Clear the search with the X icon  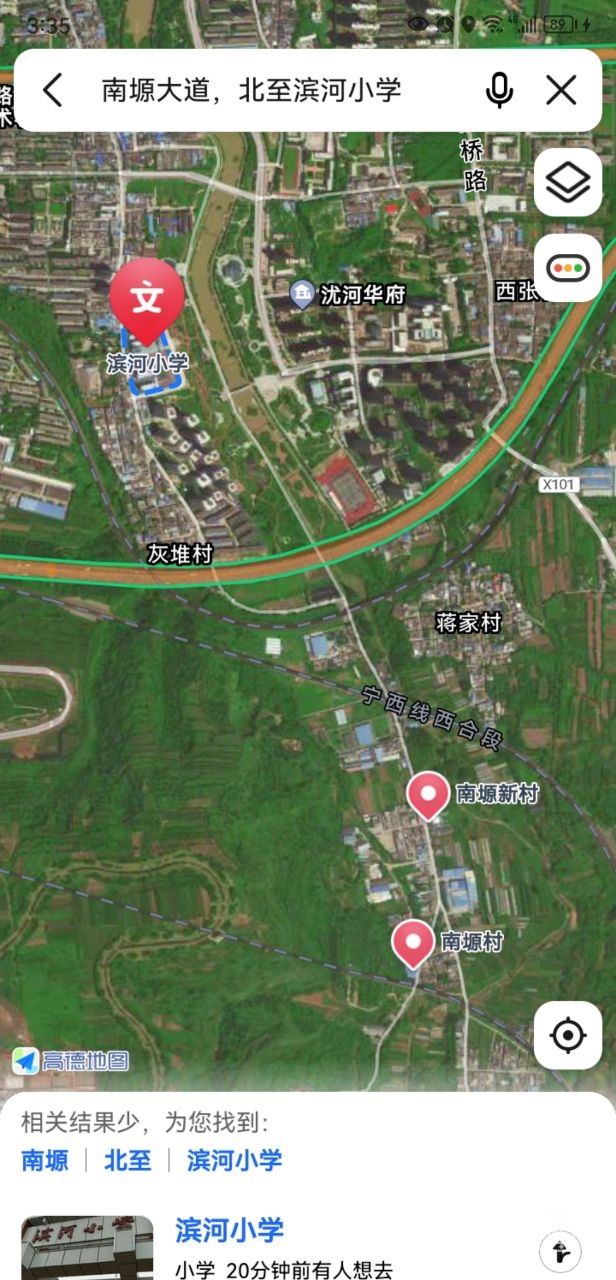click(561, 90)
